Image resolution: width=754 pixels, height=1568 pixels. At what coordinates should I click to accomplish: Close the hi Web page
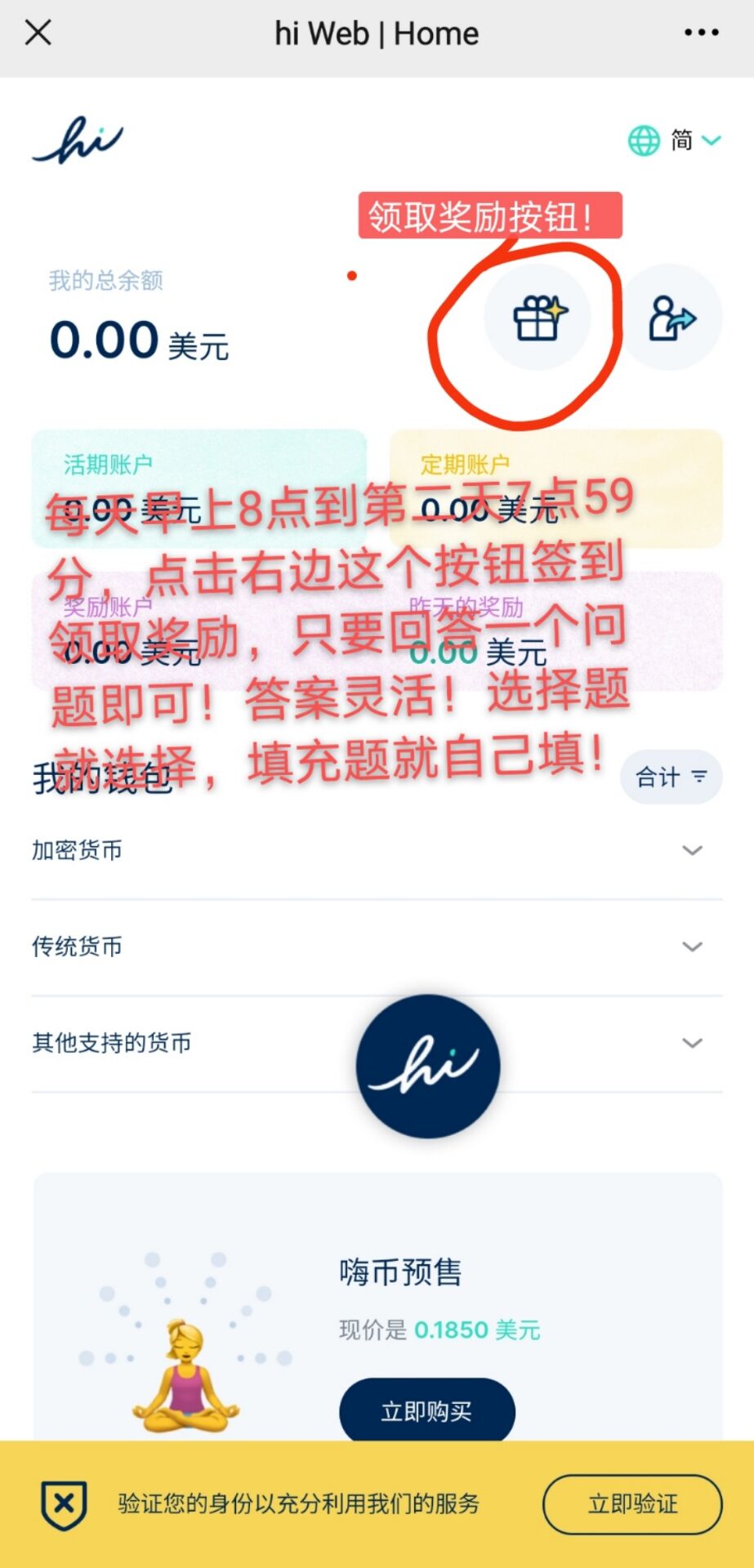[38, 33]
